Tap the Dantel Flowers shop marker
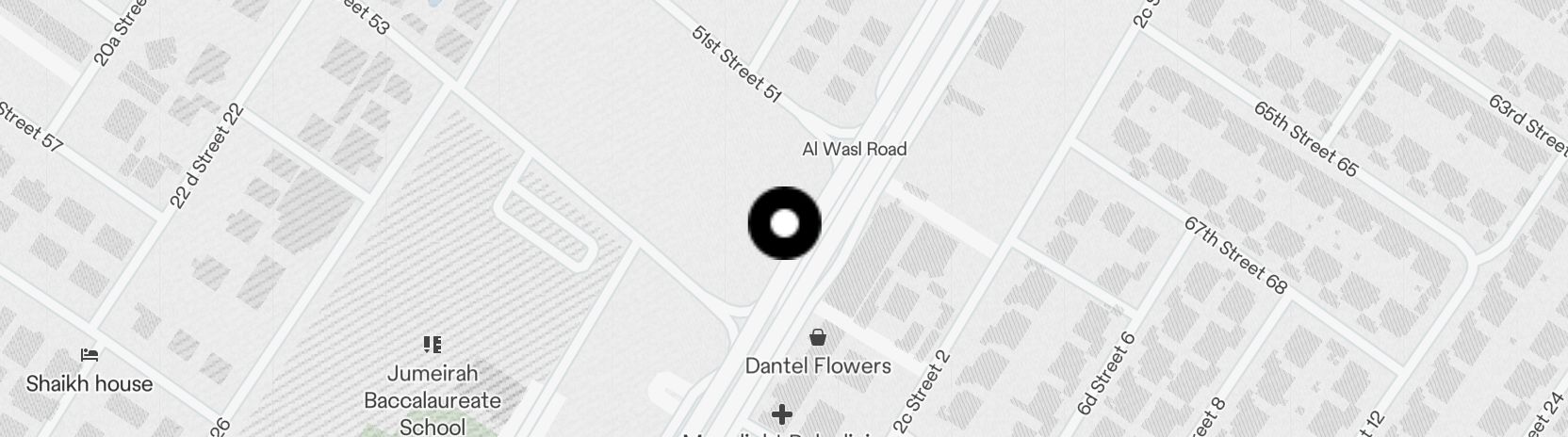Screen dimensions: 1568x437 [818, 337]
